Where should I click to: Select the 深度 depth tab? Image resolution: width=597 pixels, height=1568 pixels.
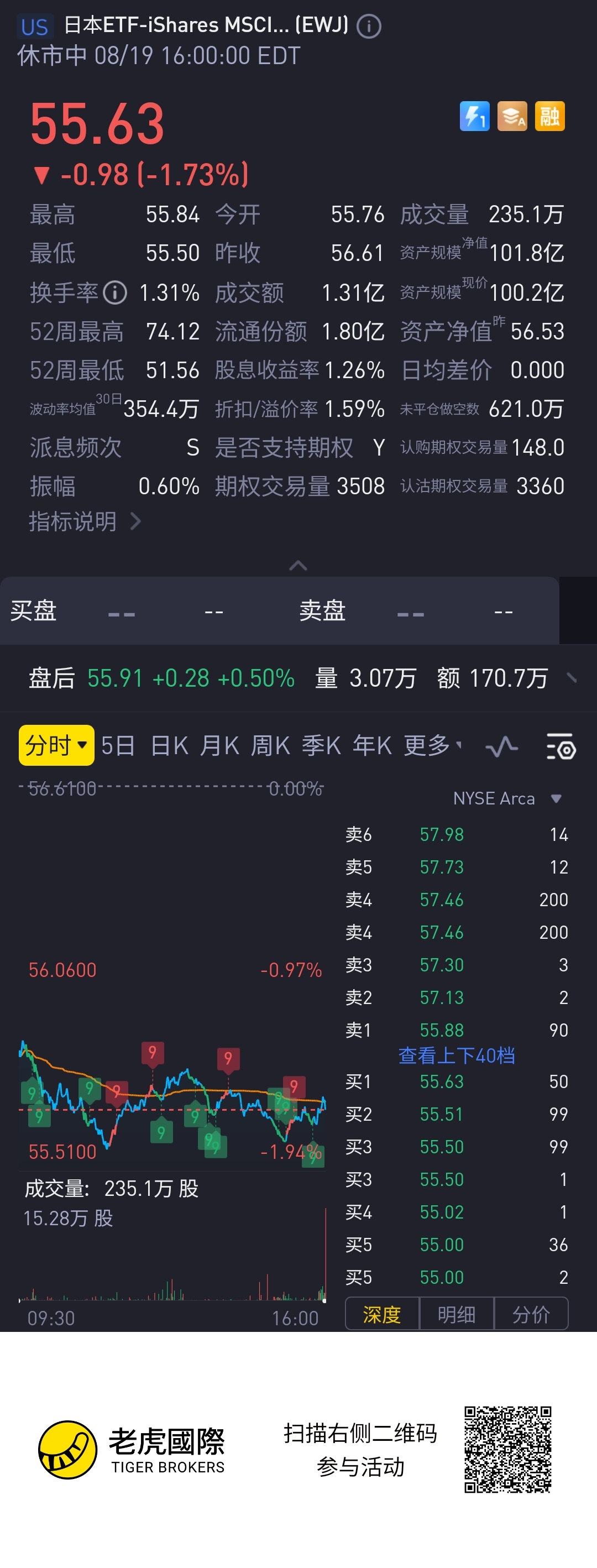tap(381, 1314)
